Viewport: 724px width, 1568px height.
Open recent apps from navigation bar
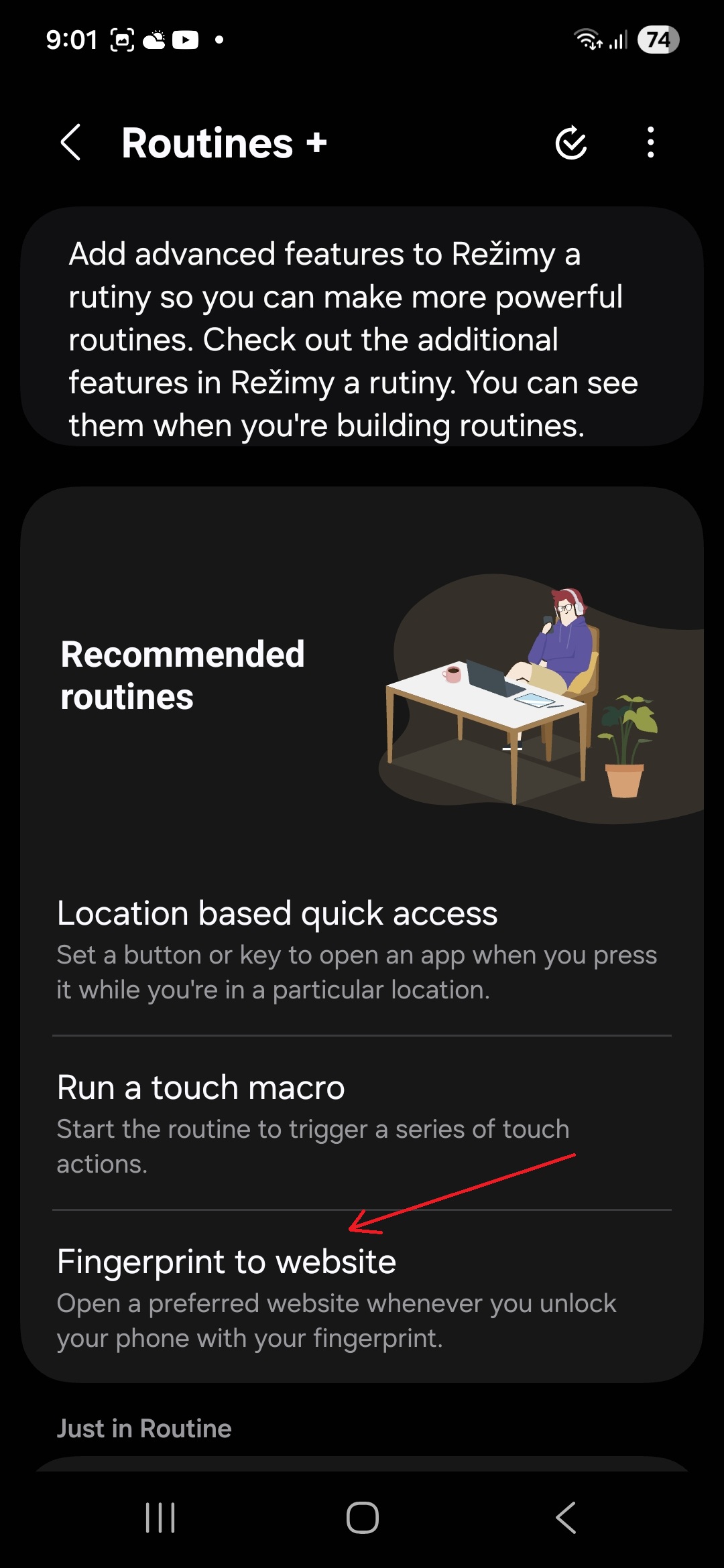[160, 1518]
